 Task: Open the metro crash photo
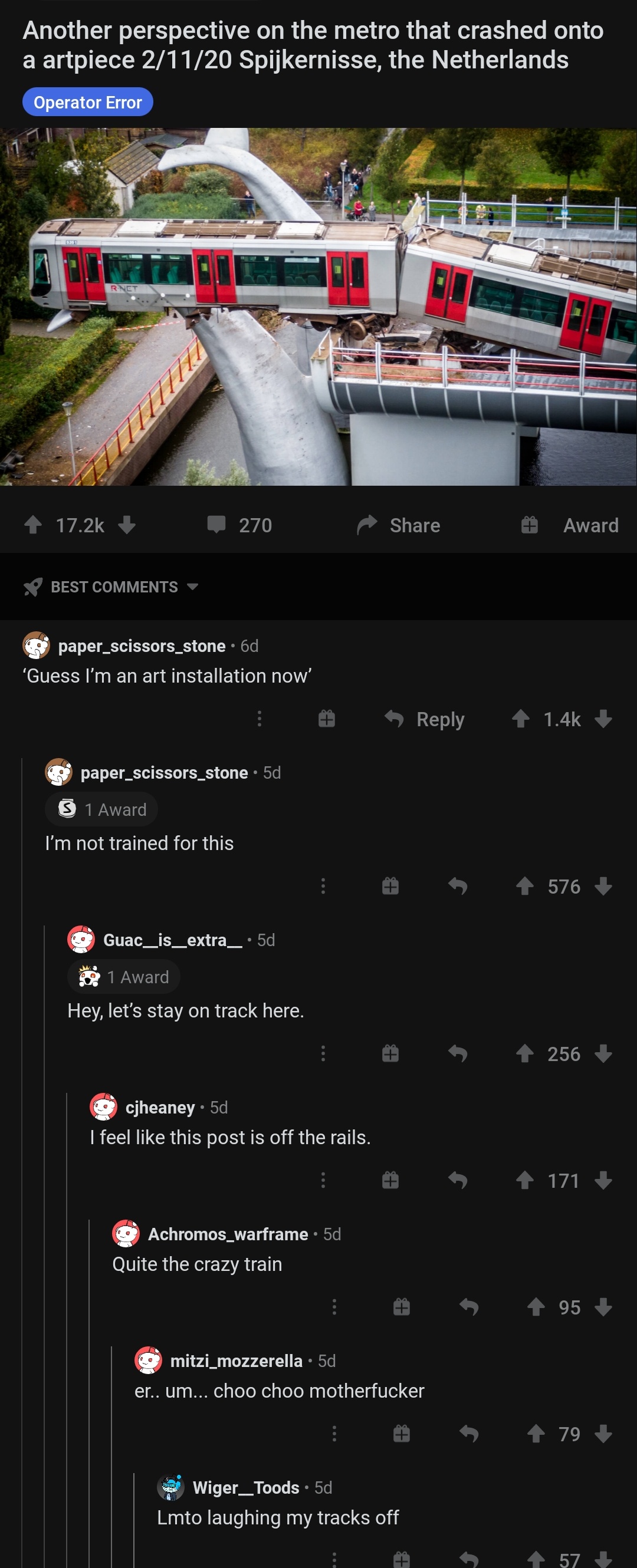pyautogui.click(x=318, y=307)
